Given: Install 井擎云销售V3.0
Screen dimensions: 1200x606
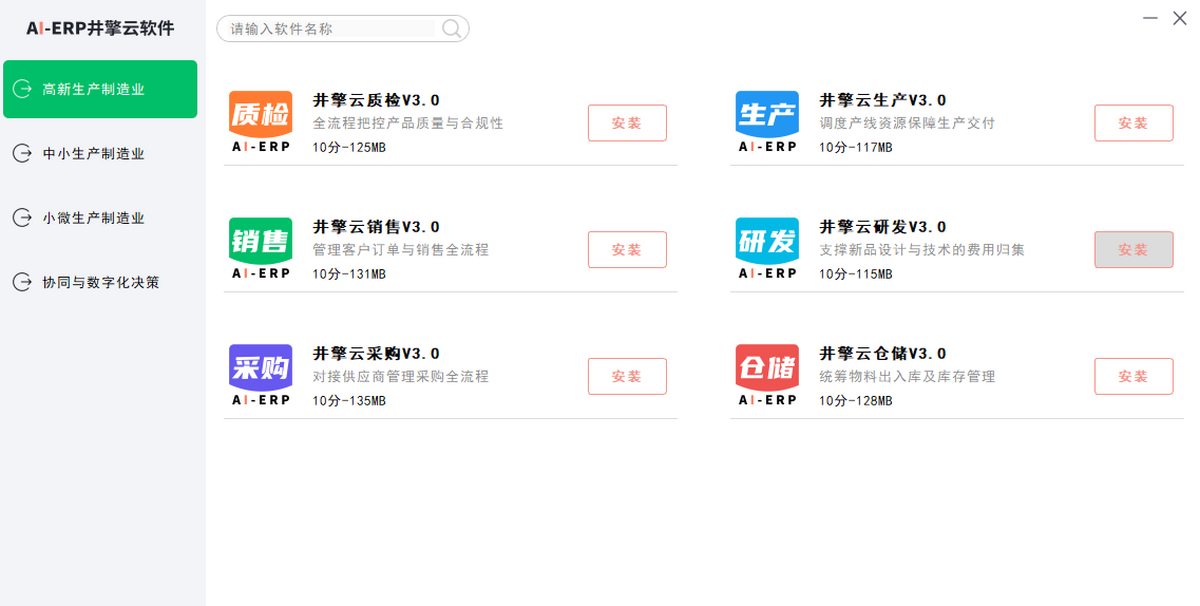Looking at the screenshot, I should [627, 250].
